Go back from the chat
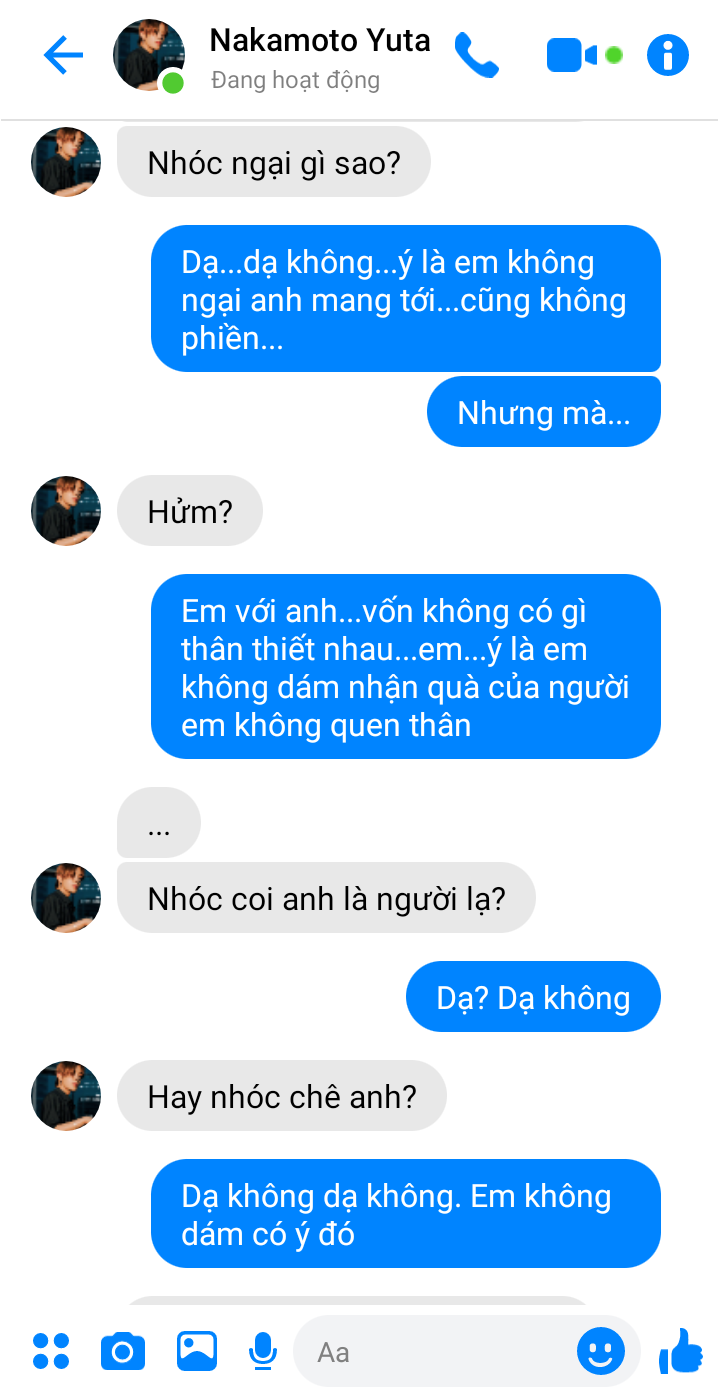The image size is (718, 1391). pos(63,55)
